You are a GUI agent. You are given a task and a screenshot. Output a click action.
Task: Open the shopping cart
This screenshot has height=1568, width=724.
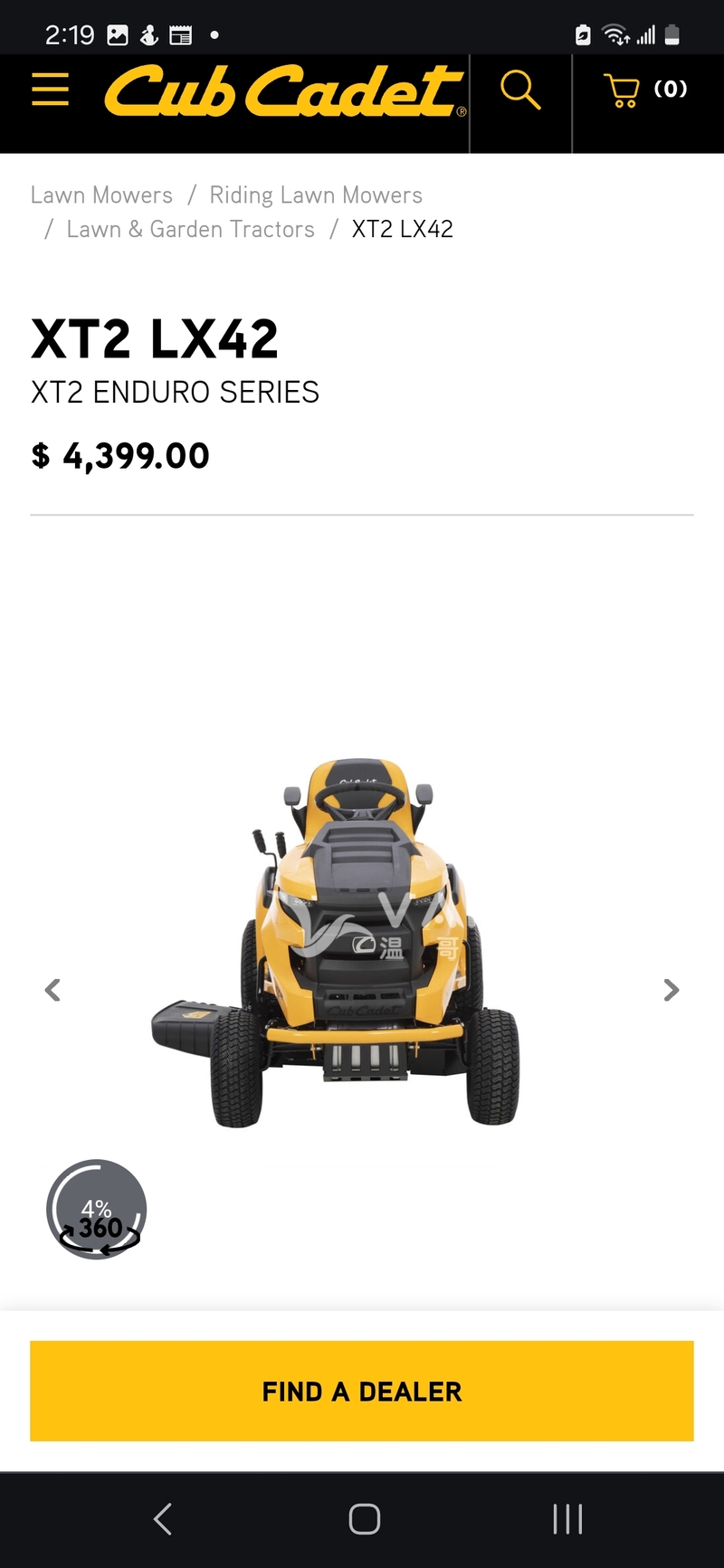point(644,90)
